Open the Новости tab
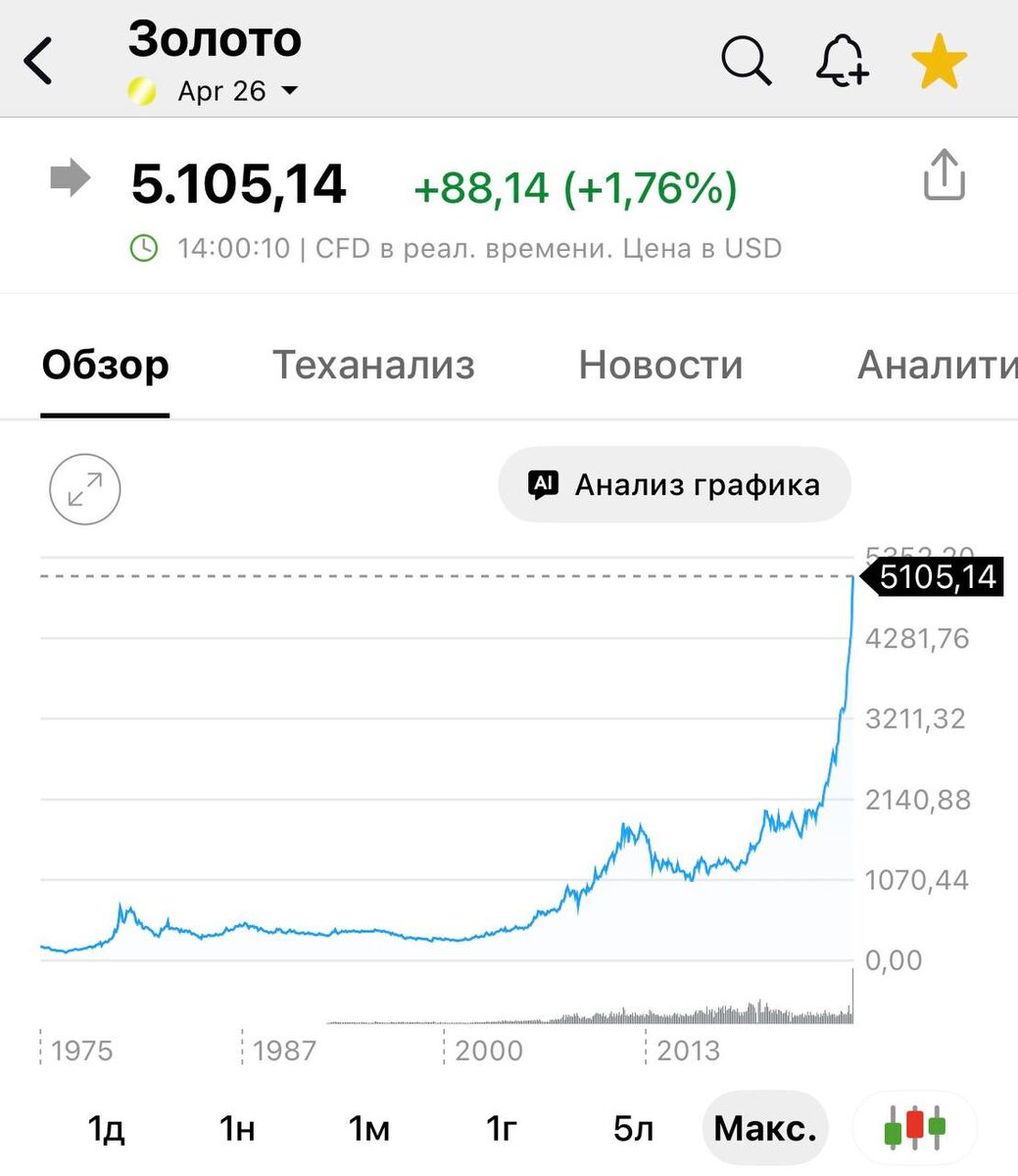 pyautogui.click(x=660, y=366)
